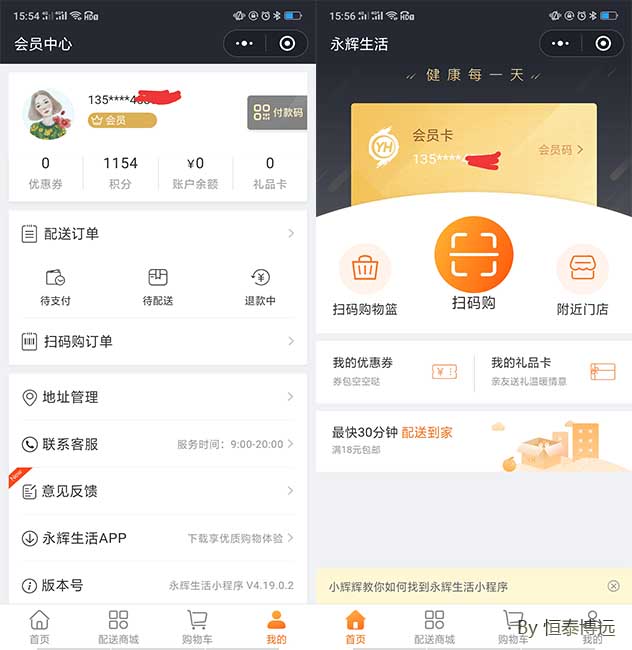Open 配送订单 delivery orders row
Viewport: 632px width, 650px height.
[x=158, y=234]
